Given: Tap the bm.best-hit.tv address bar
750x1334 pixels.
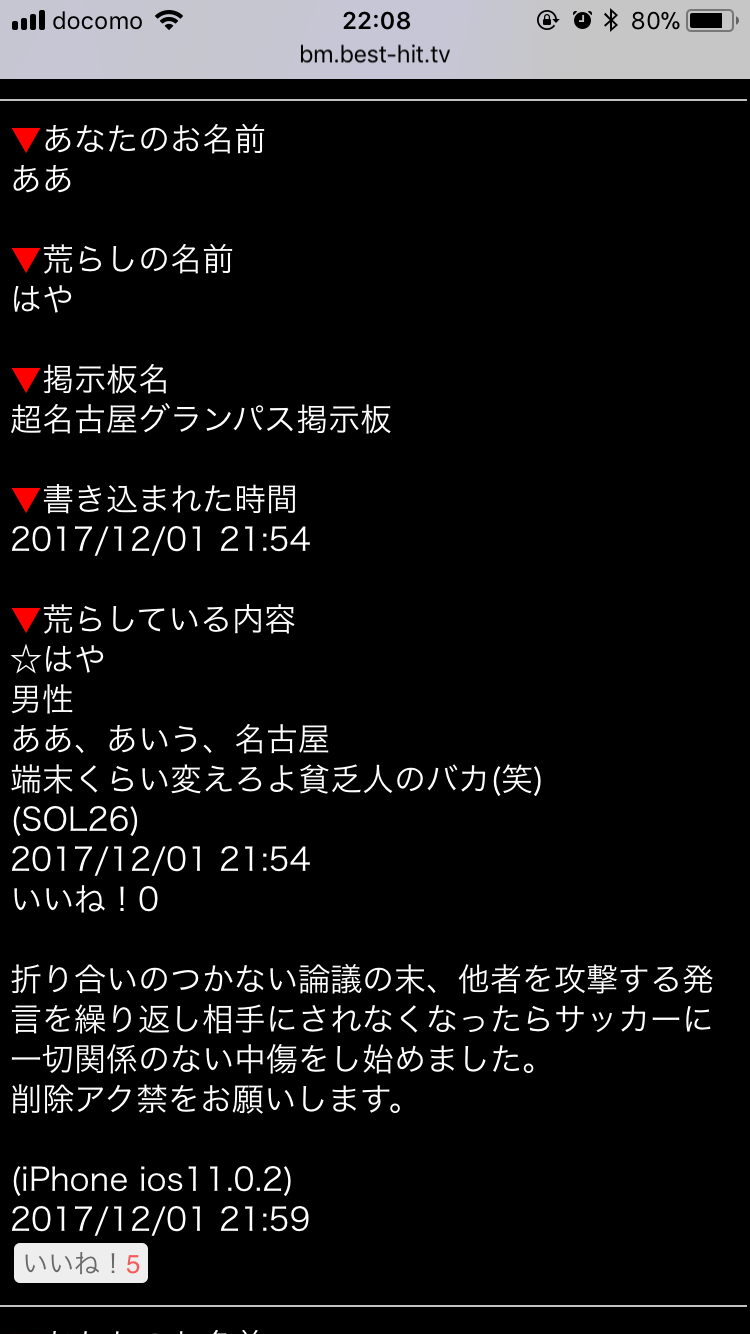Looking at the screenshot, I should pos(375,55).
